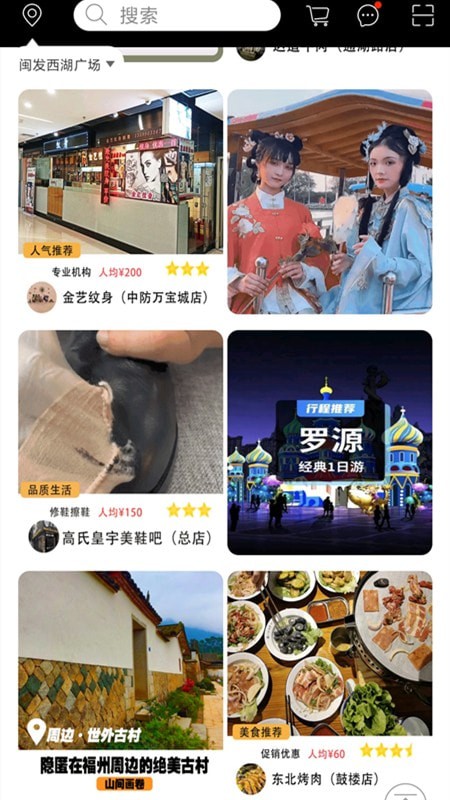Image resolution: width=450 pixels, height=800 pixels.
Task: Open the 罗源经典1日游 itinerary card
Action: [x=330, y=442]
